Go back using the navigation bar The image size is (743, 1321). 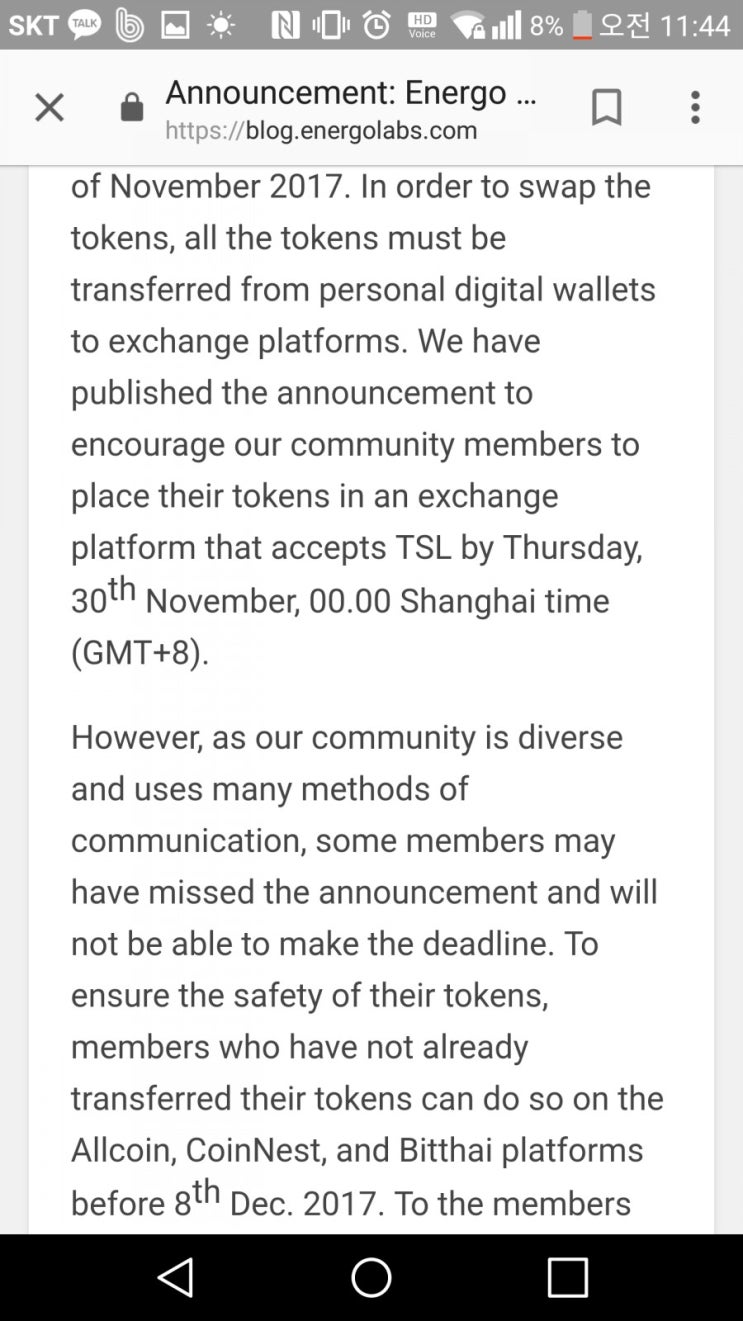tap(176, 1277)
